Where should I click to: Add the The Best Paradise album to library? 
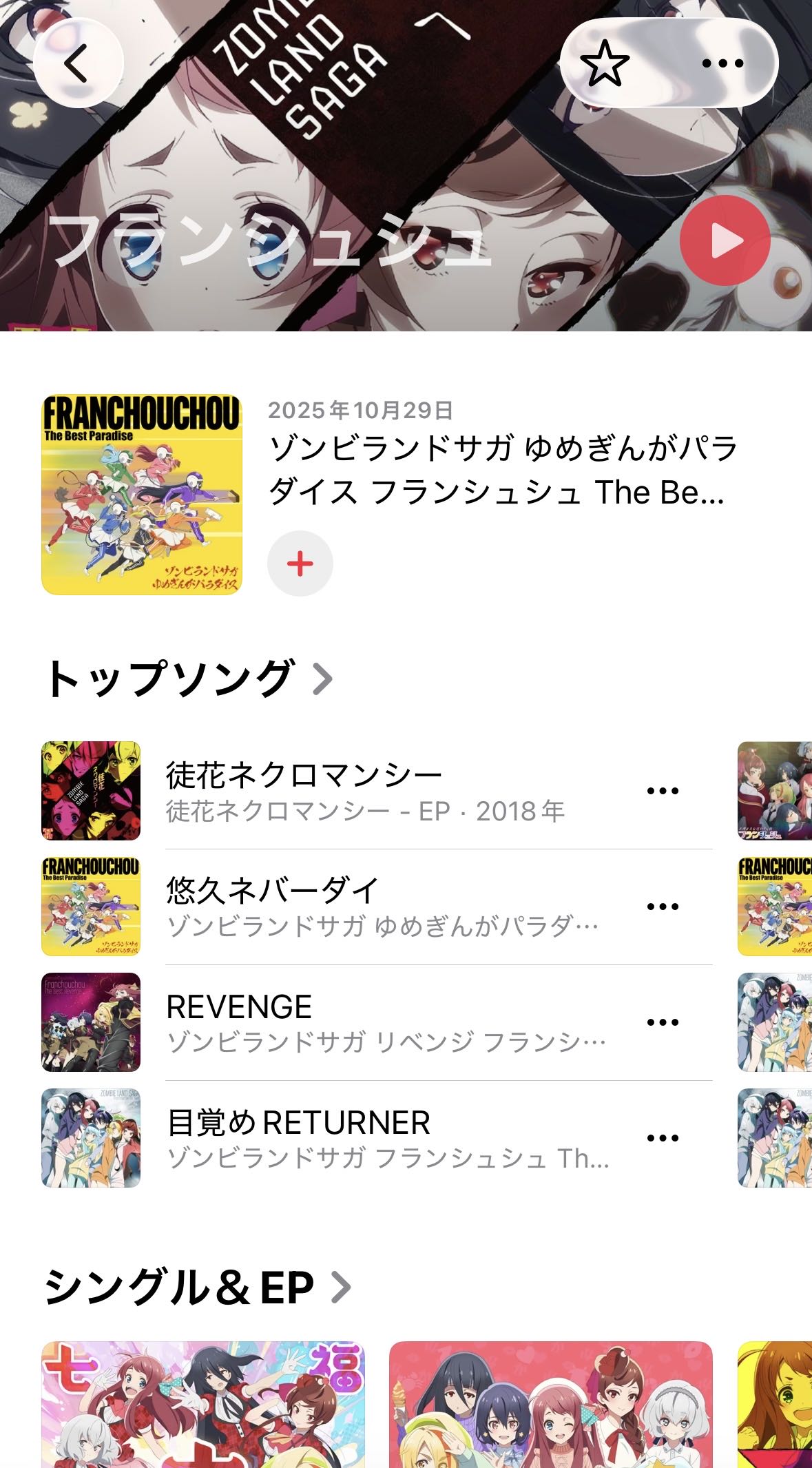300,564
